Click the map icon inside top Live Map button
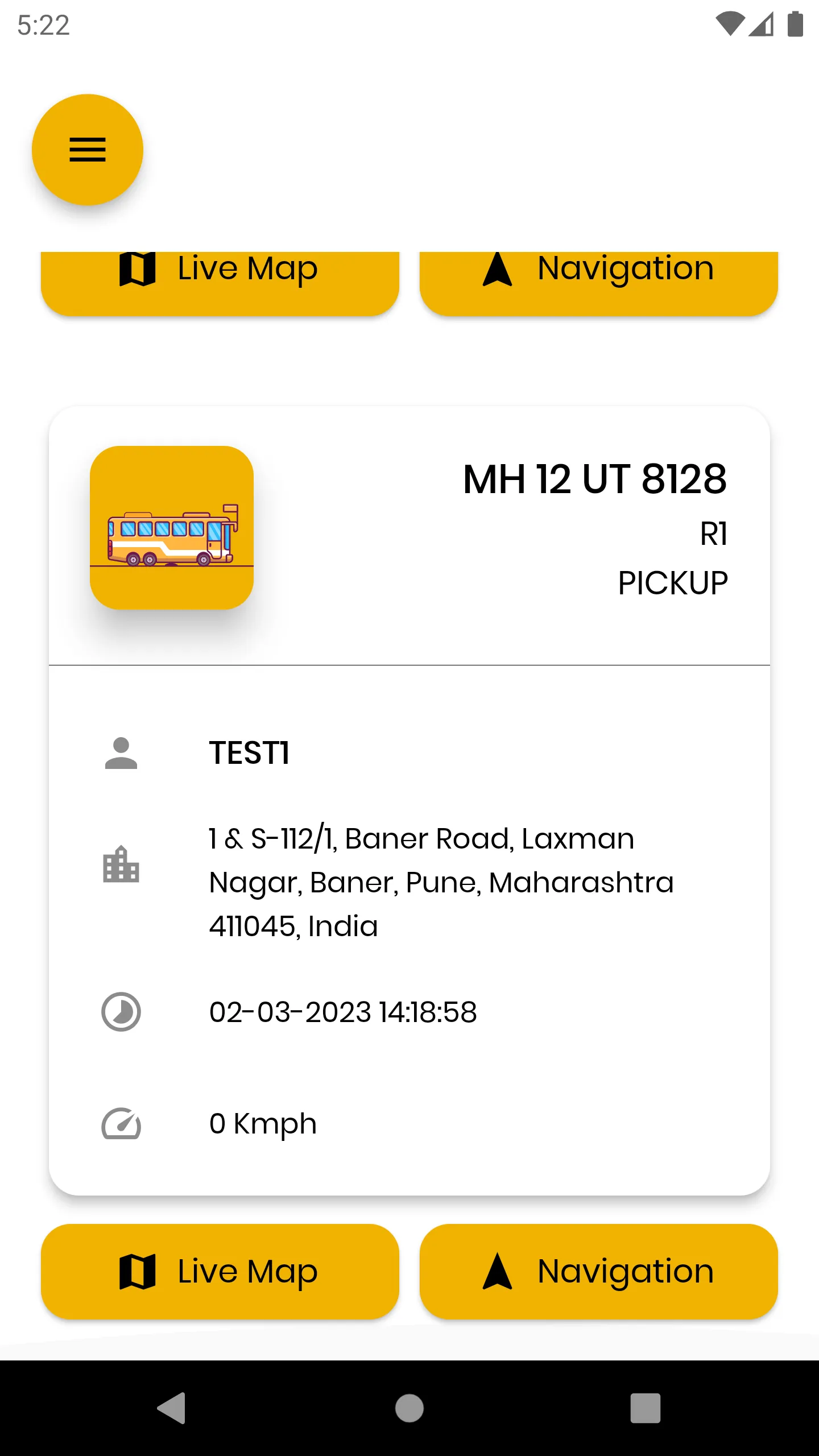Viewport: 819px width, 1456px height. 136,268
